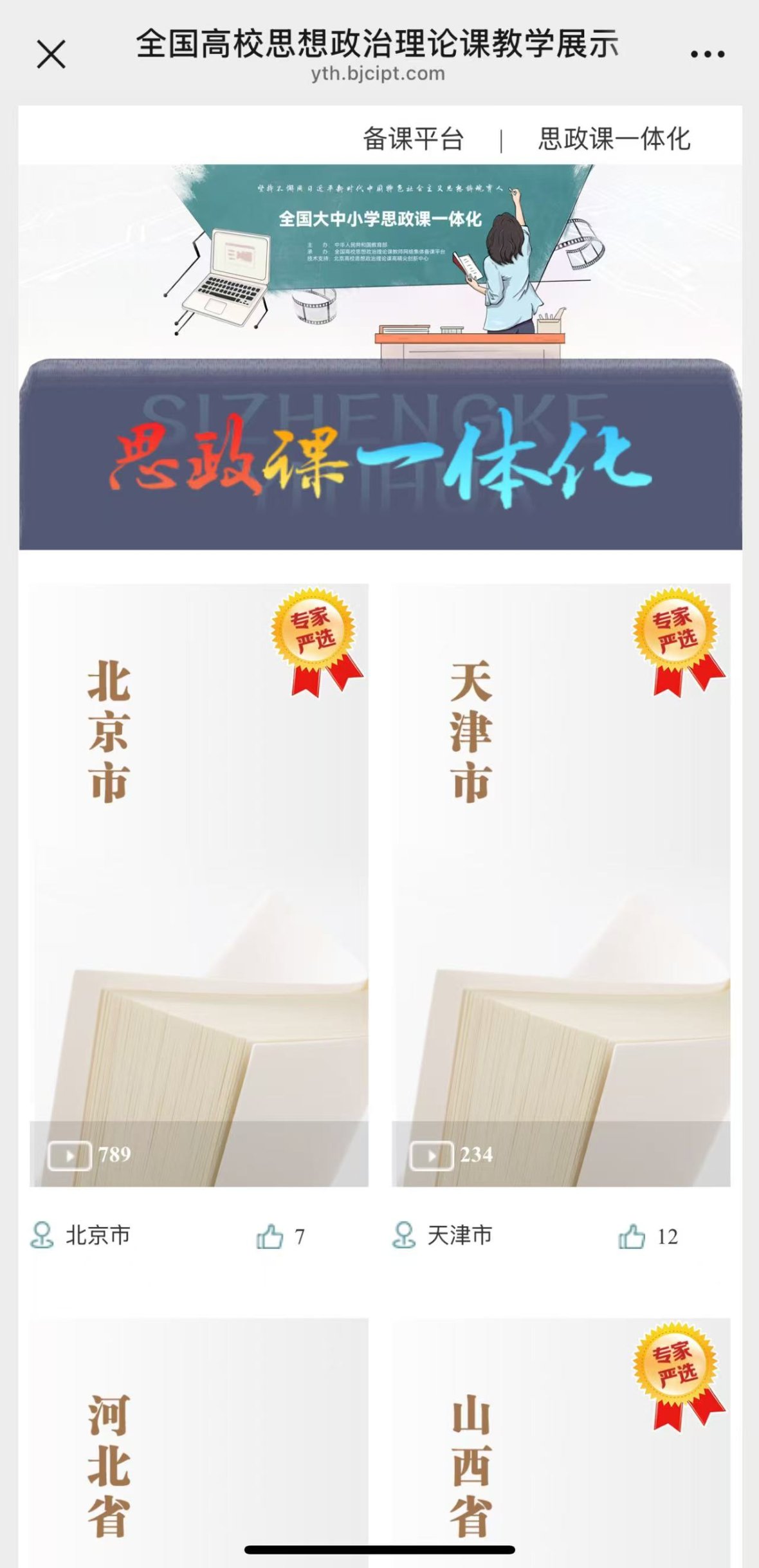Open the 山西省 course card
759x1568 pixels.
point(561,1441)
